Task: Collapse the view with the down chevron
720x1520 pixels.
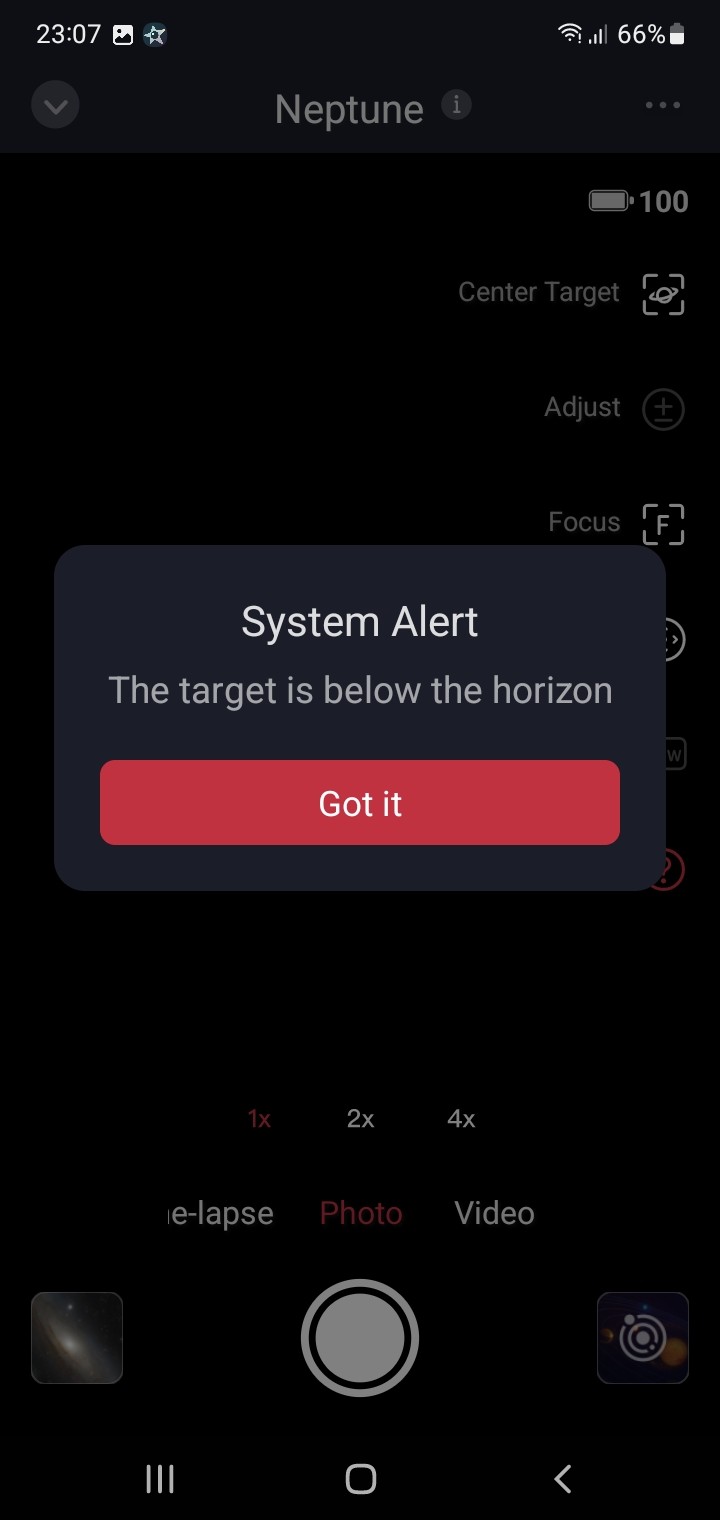Action: tap(55, 106)
